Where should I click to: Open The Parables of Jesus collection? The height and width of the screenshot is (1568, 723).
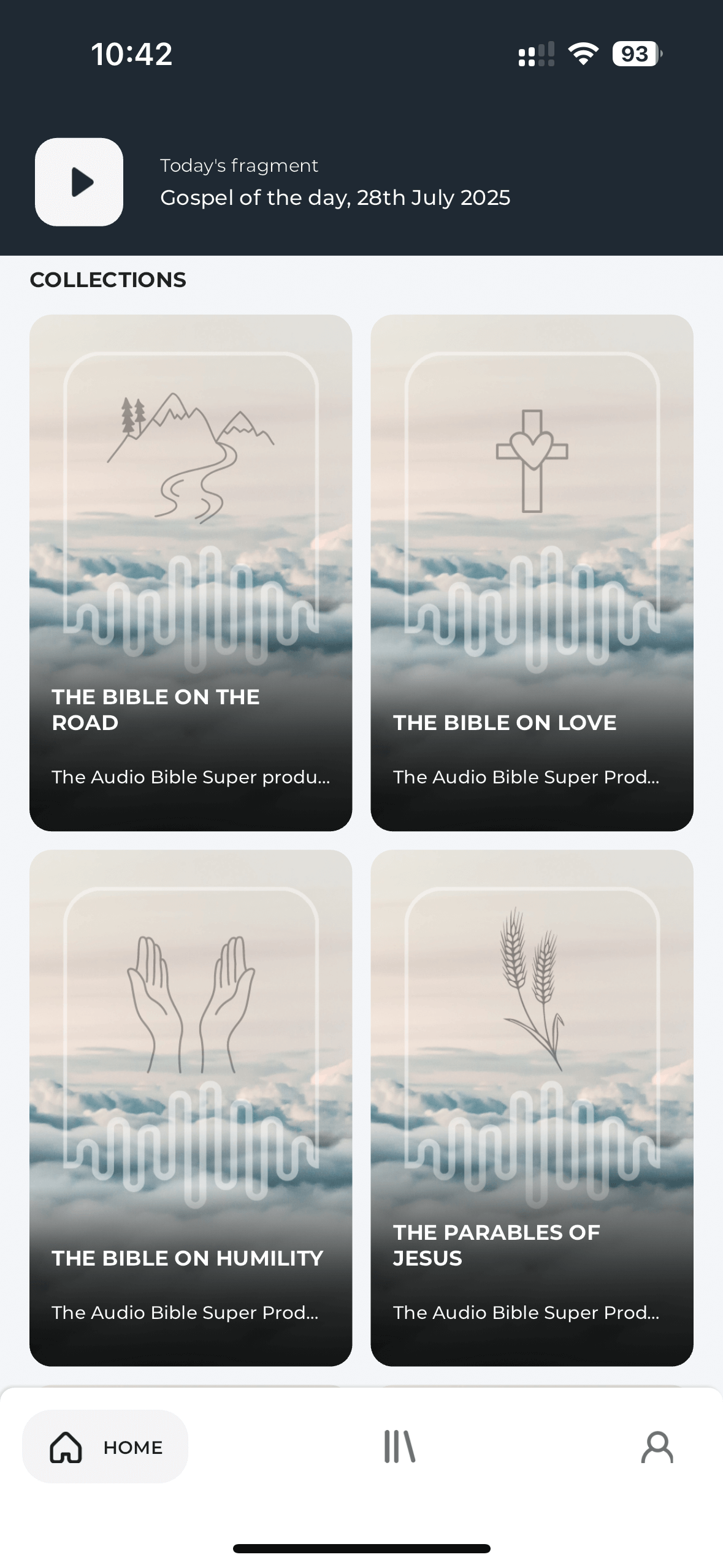(532, 1107)
